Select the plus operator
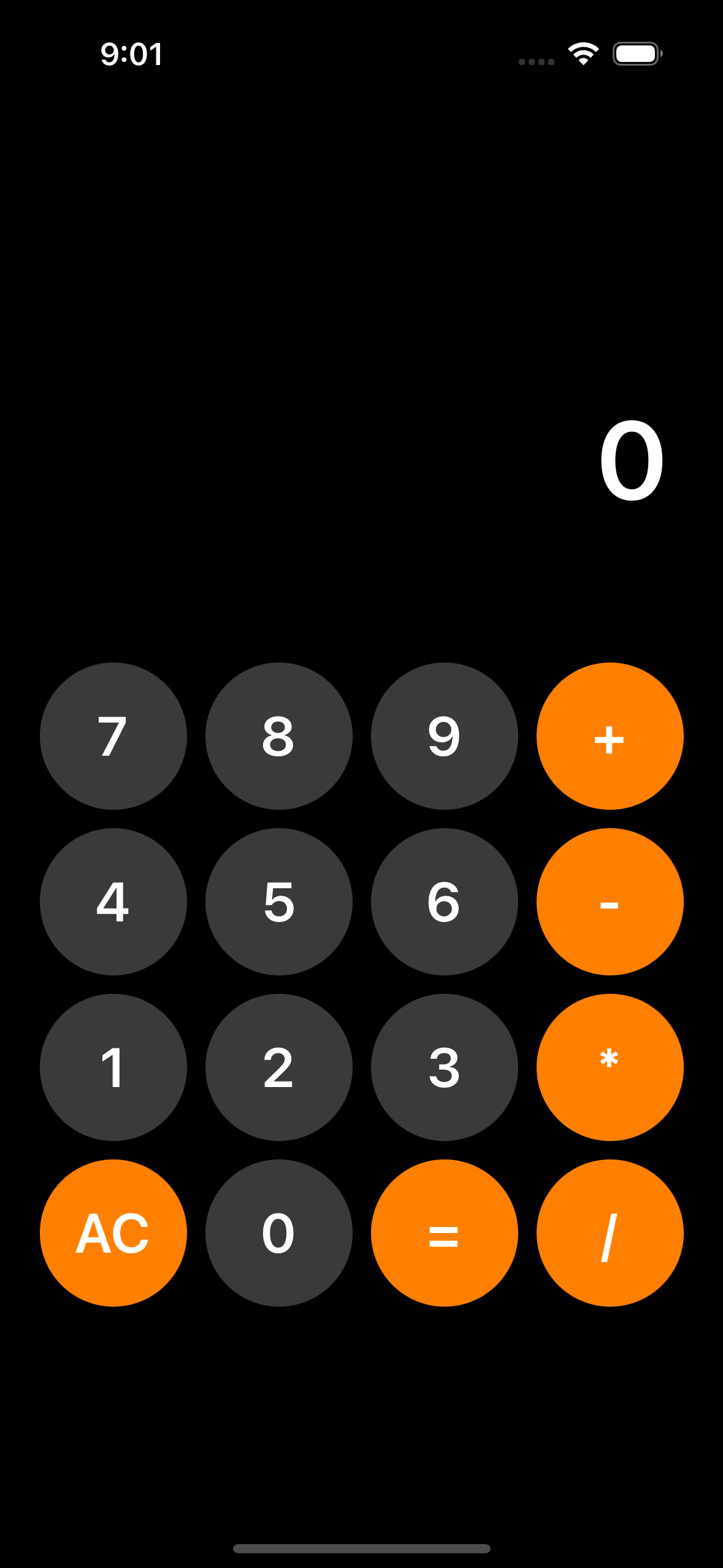 coord(610,736)
